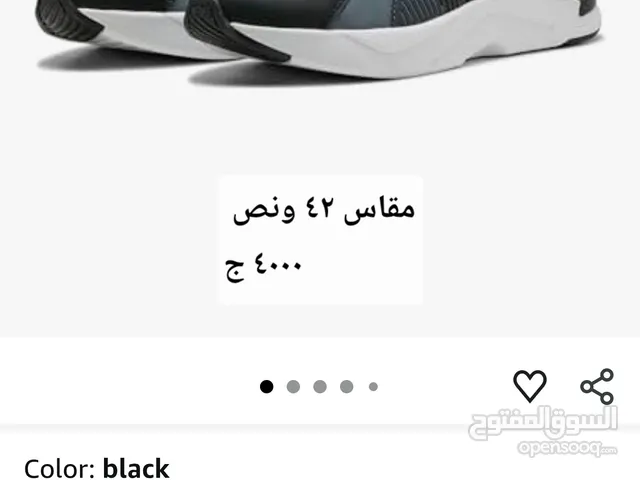Jump to the second image dot
The image size is (640, 480).
[x=293, y=386]
